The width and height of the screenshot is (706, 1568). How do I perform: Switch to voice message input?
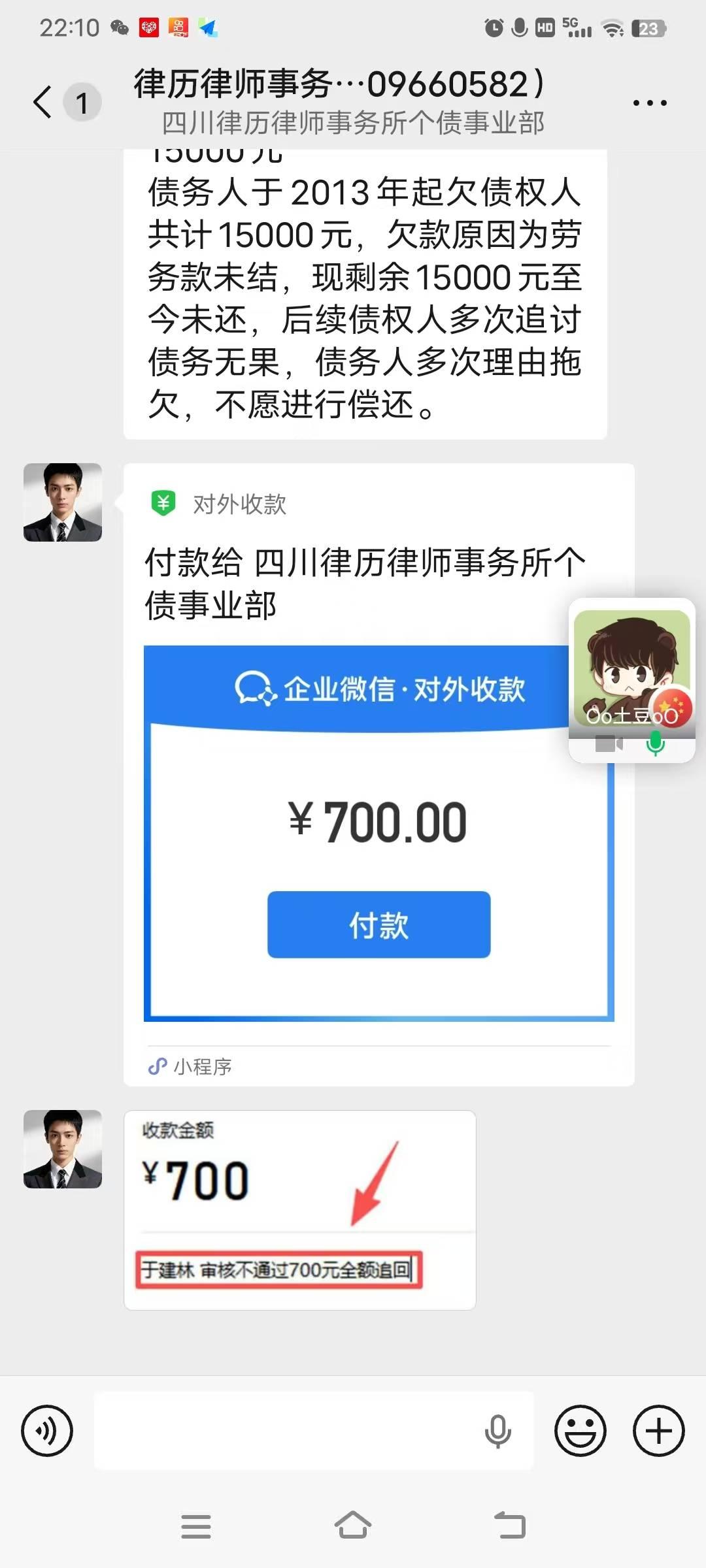[47, 1430]
